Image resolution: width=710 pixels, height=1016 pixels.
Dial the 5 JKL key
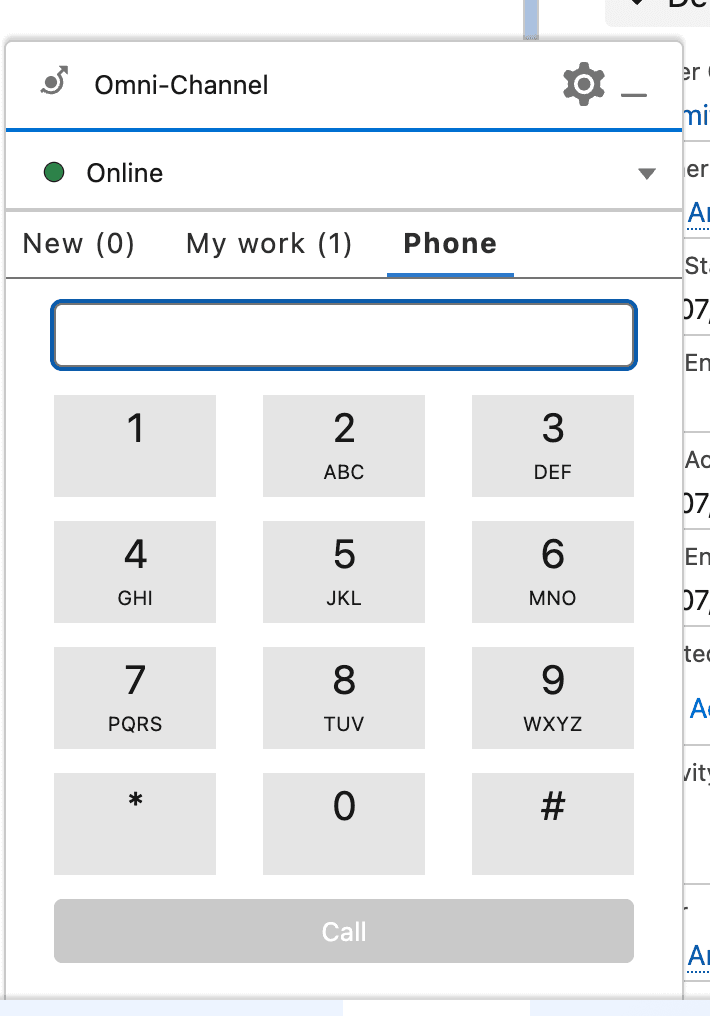(x=344, y=571)
